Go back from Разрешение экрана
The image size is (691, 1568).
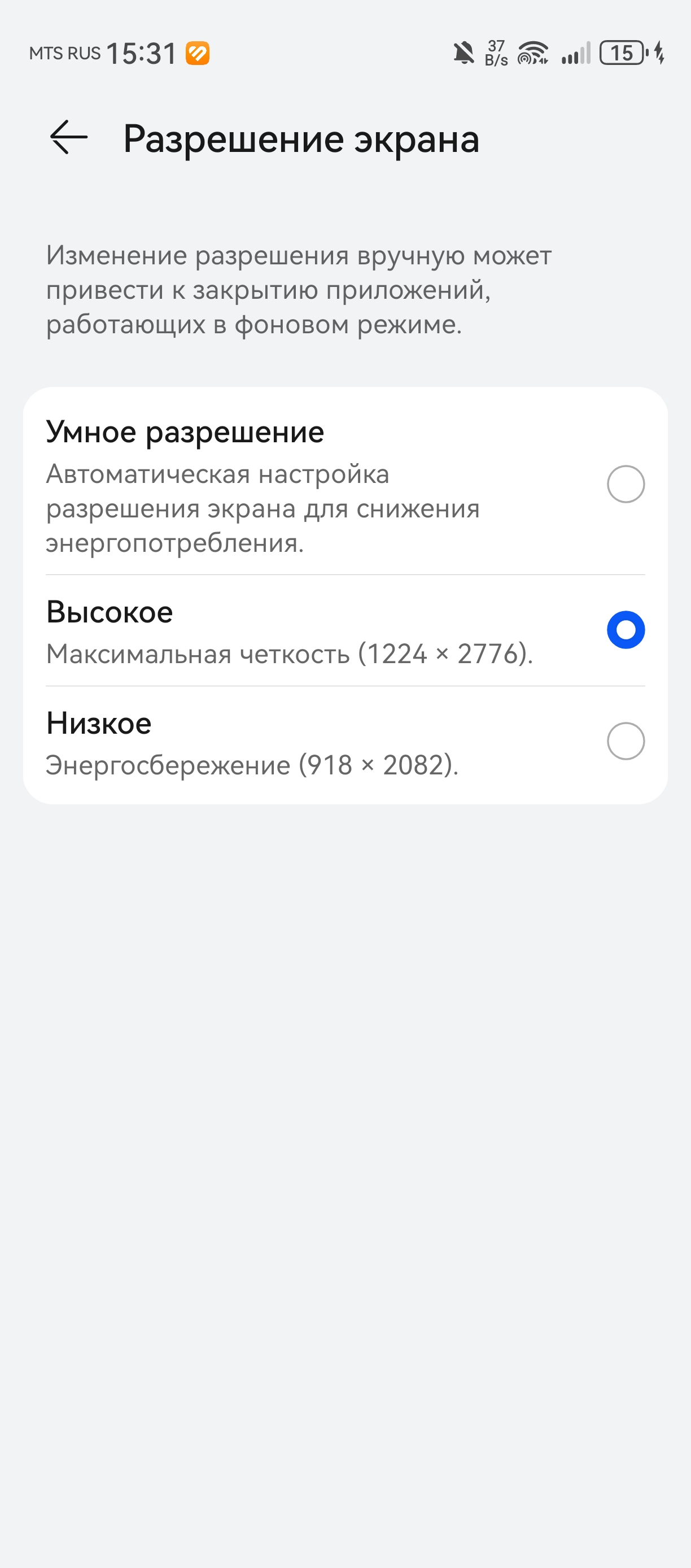(69, 138)
